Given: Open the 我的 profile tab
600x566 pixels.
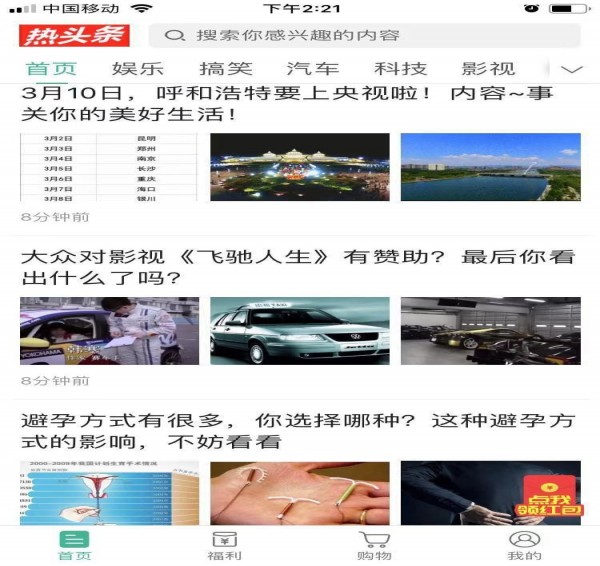Looking at the screenshot, I should [x=524, y=546].
